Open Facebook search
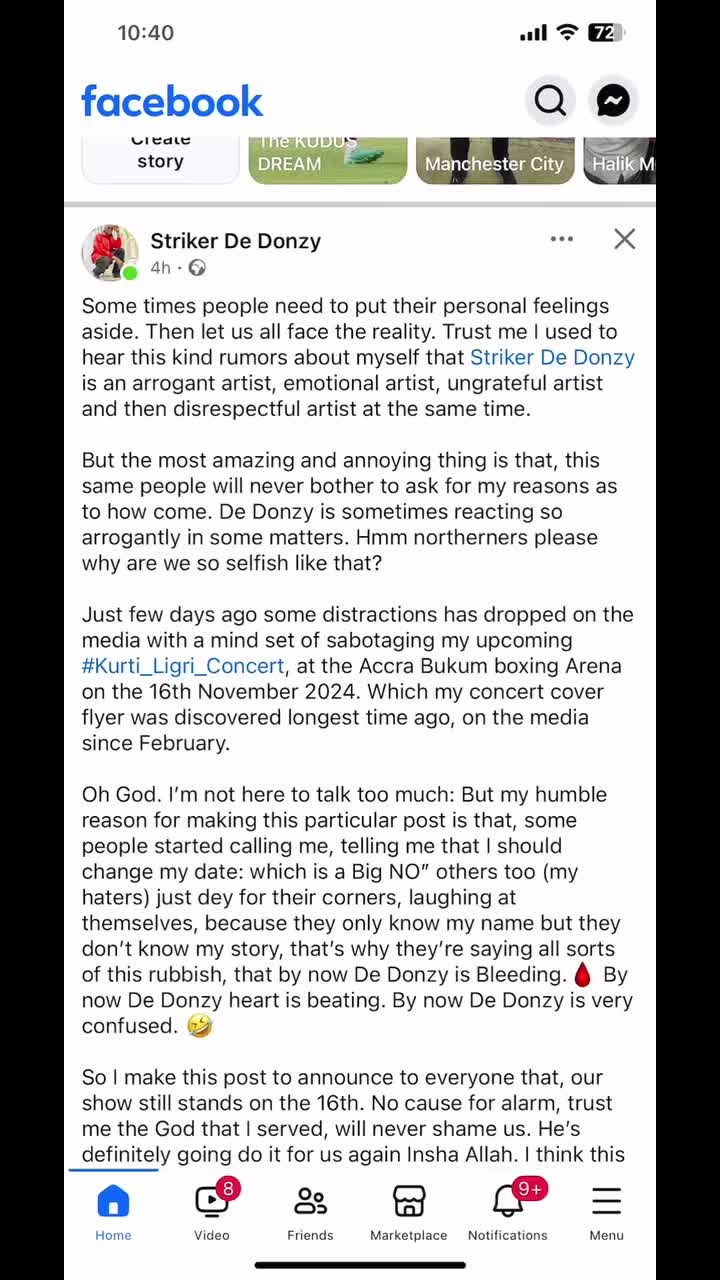Image resolution: width=720 pixels, height=1280 pixels. click(x=550, y=100)
